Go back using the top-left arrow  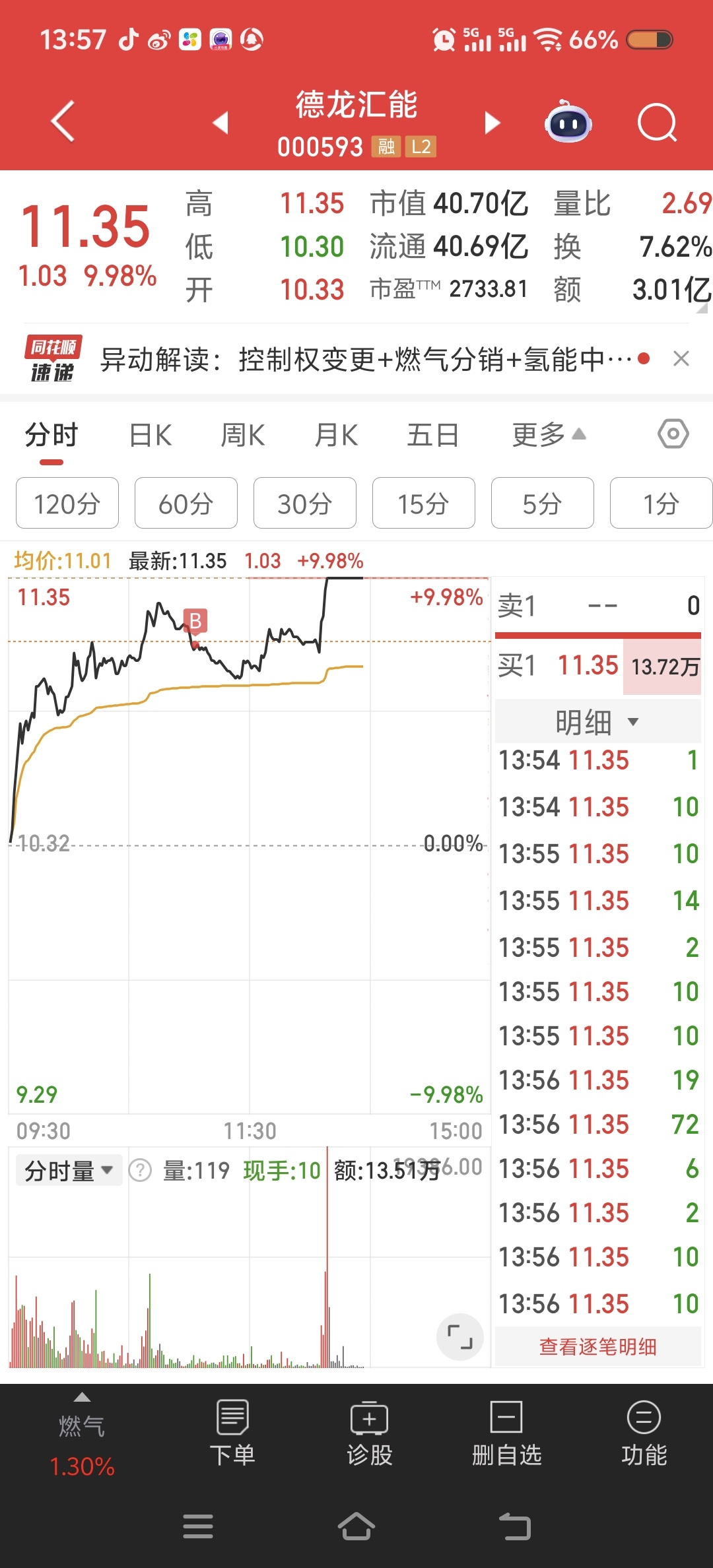tap(63, 121)
